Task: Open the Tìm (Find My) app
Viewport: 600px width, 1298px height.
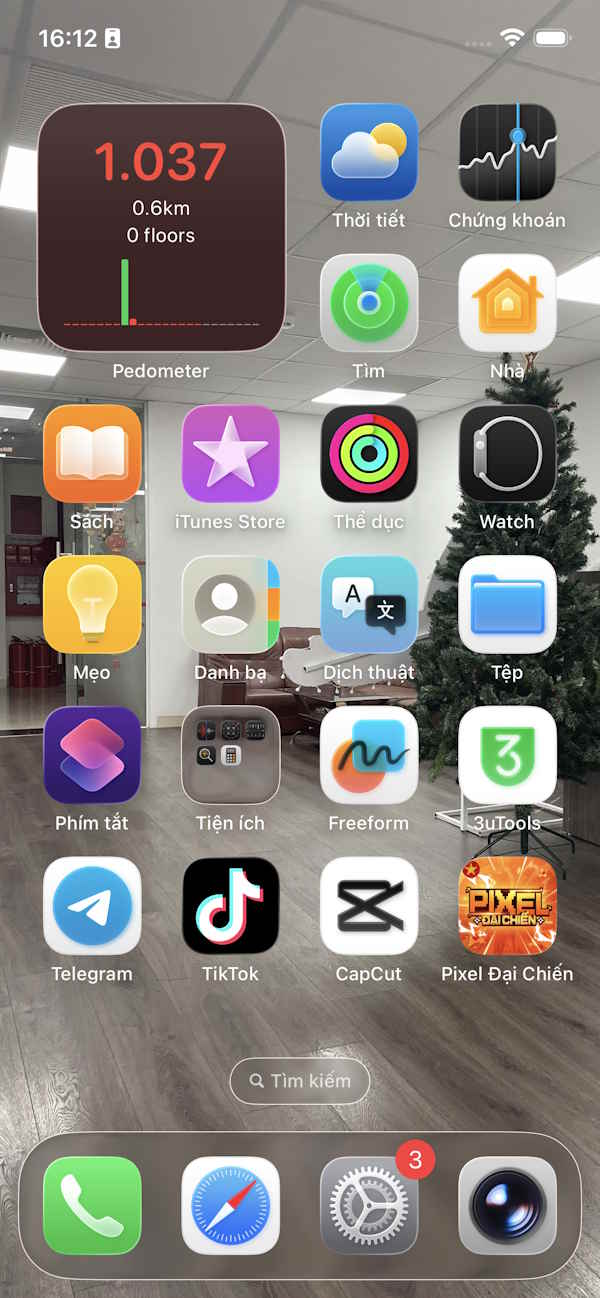Action: coord(369,303)
